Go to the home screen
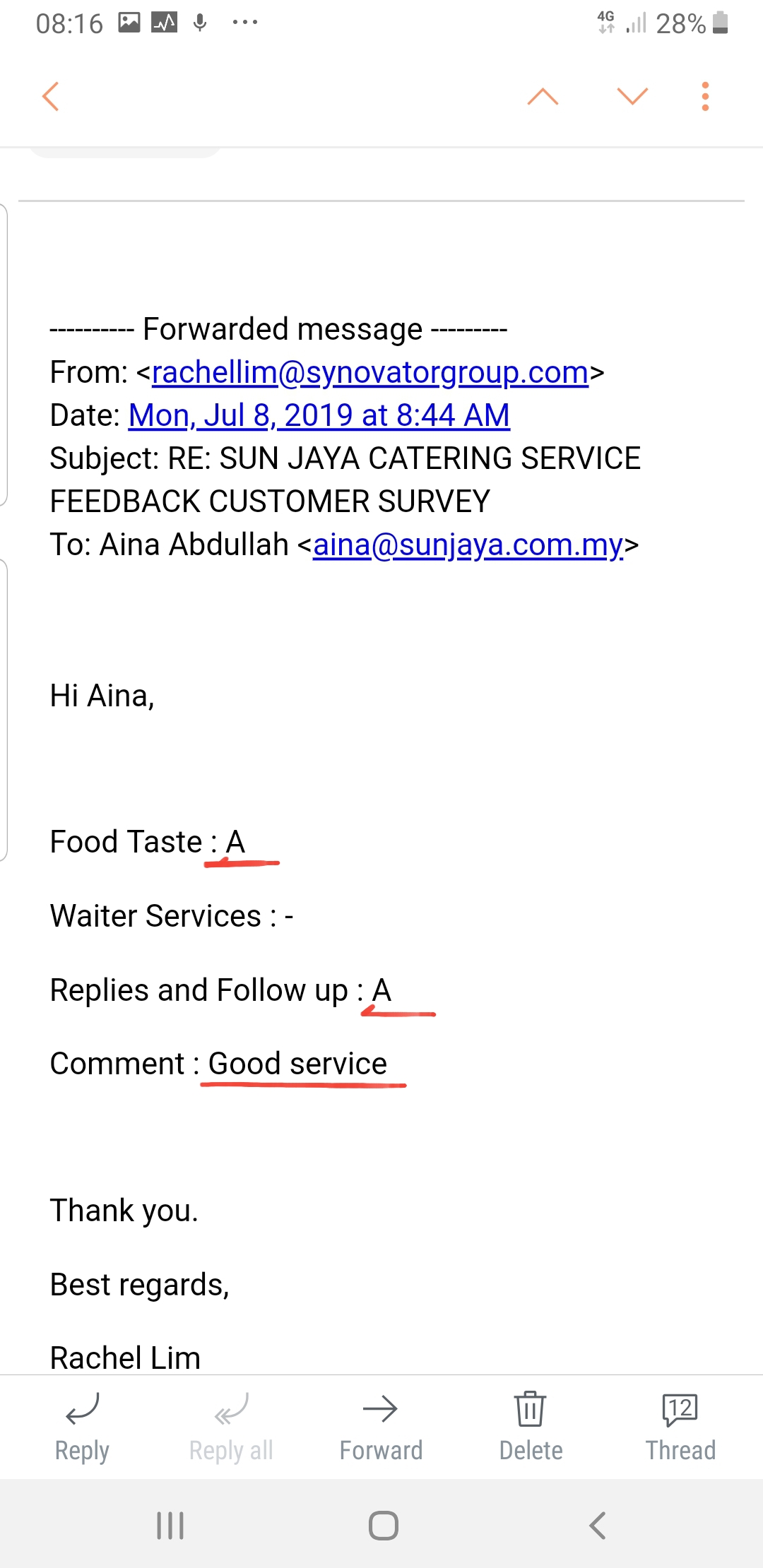Image resolution: width=763 pixels, height=1568 pixels. coord(383,1526)
